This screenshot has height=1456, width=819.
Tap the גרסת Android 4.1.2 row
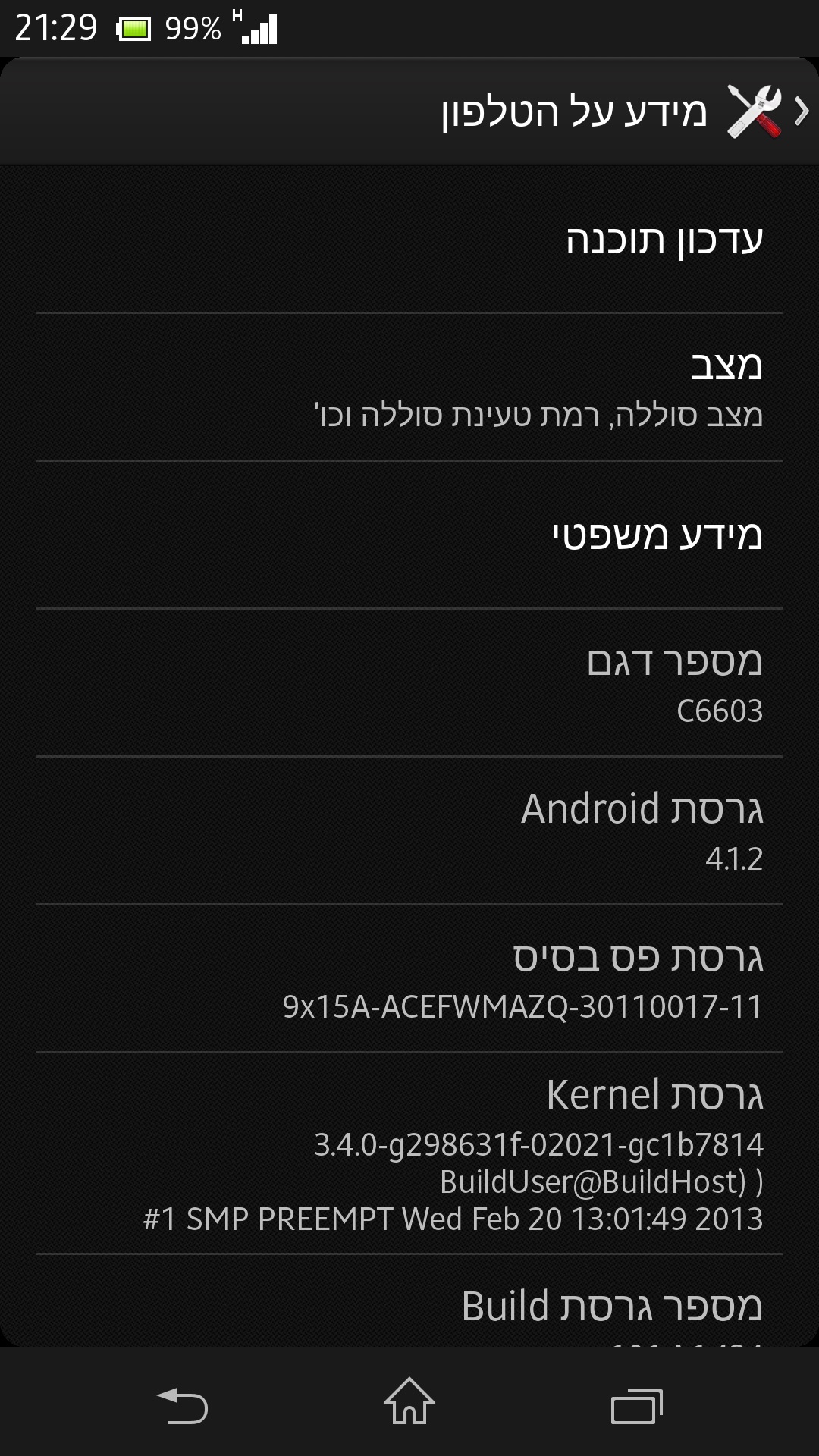click(x=409, y=830)
